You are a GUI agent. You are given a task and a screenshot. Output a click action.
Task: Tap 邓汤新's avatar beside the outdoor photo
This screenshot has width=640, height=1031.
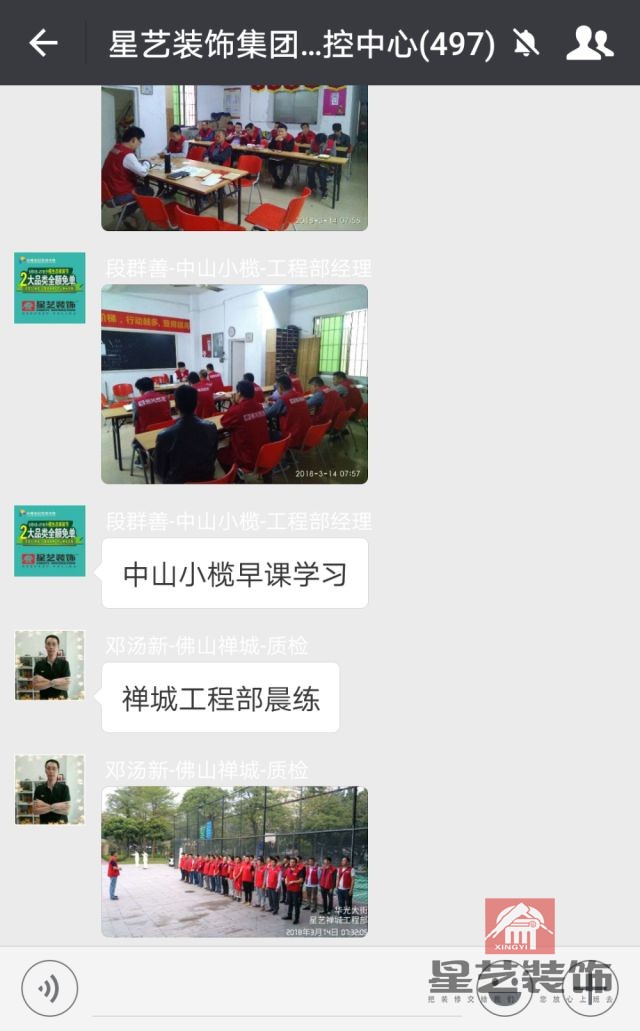coord(49,789)
